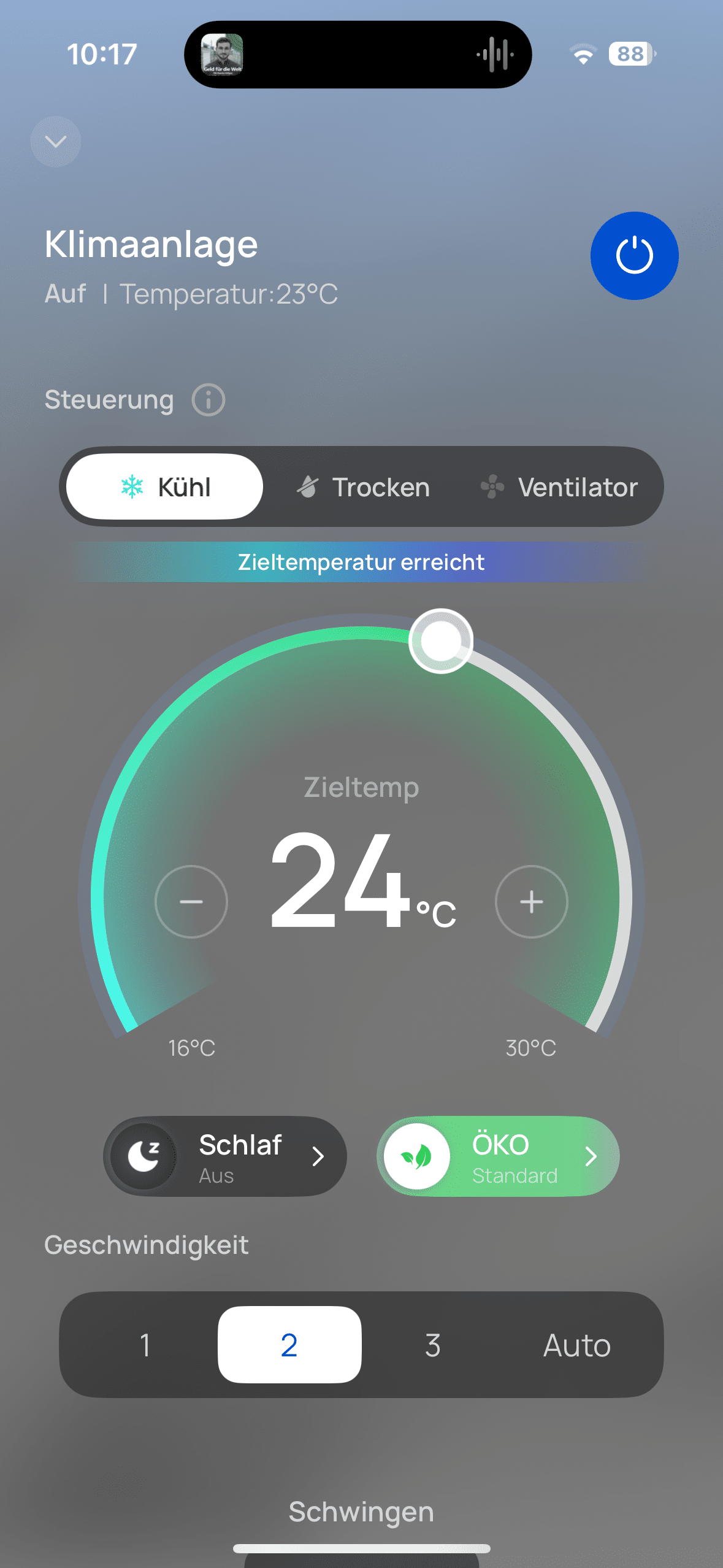
Task: Set fan speed to 3
Action: tap(433, 1345)
